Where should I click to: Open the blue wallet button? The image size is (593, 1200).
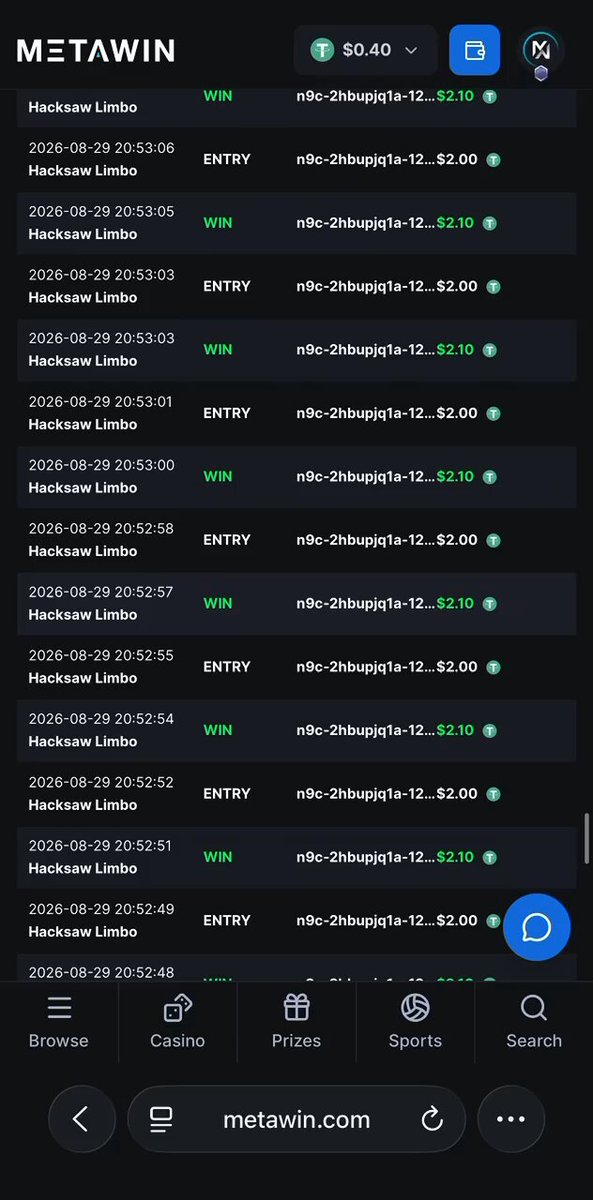point(475,50)
